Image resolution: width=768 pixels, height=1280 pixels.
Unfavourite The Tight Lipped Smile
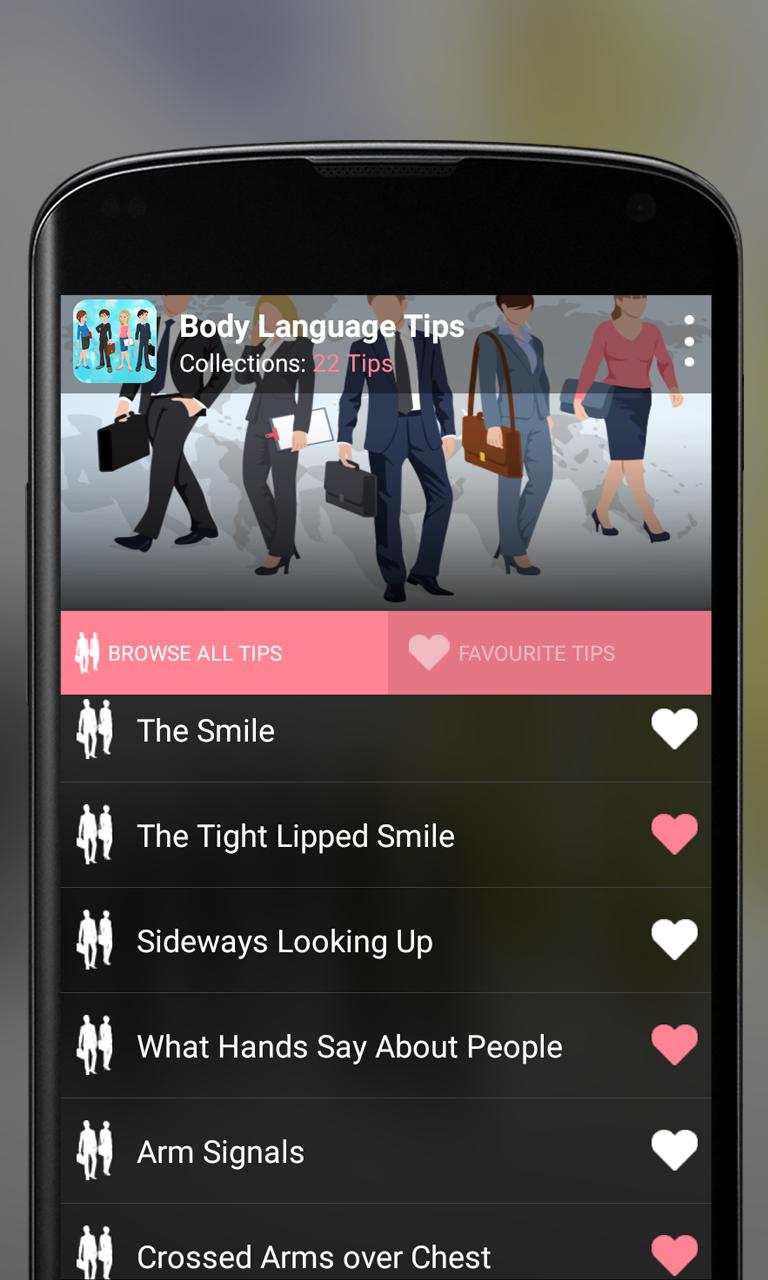point(674,834)
